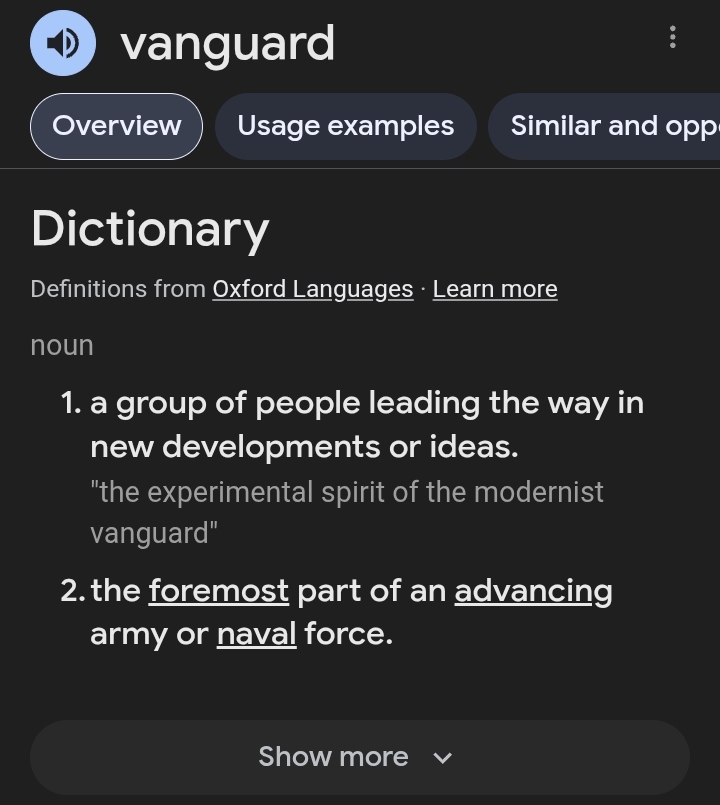Look up the word naval
The image size is (720, 805).
click(x=256, y=634)
